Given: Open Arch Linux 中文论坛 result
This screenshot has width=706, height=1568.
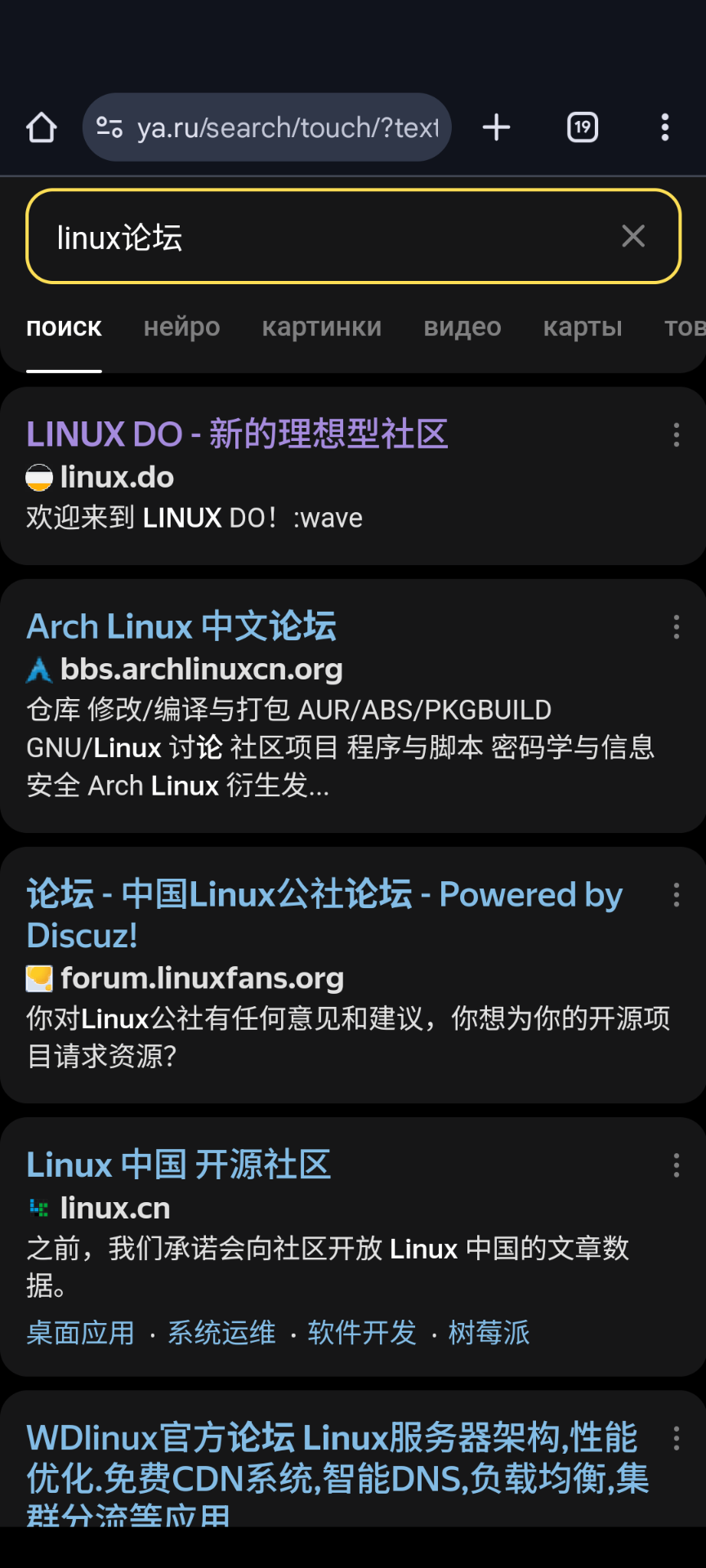Looking at the screenshot, I should (x=181, y=626).
